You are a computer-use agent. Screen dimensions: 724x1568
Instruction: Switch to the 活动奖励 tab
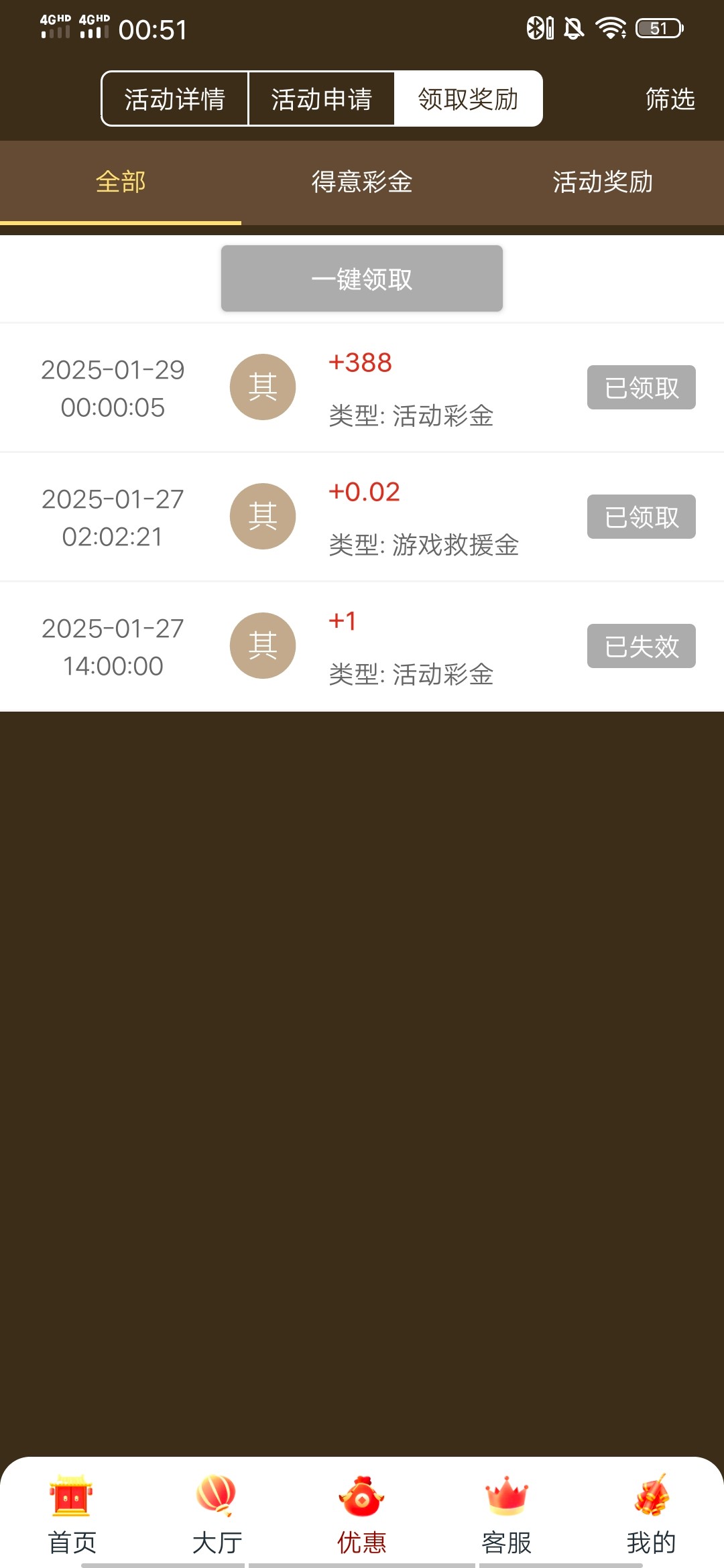click(x=603, y=182)
